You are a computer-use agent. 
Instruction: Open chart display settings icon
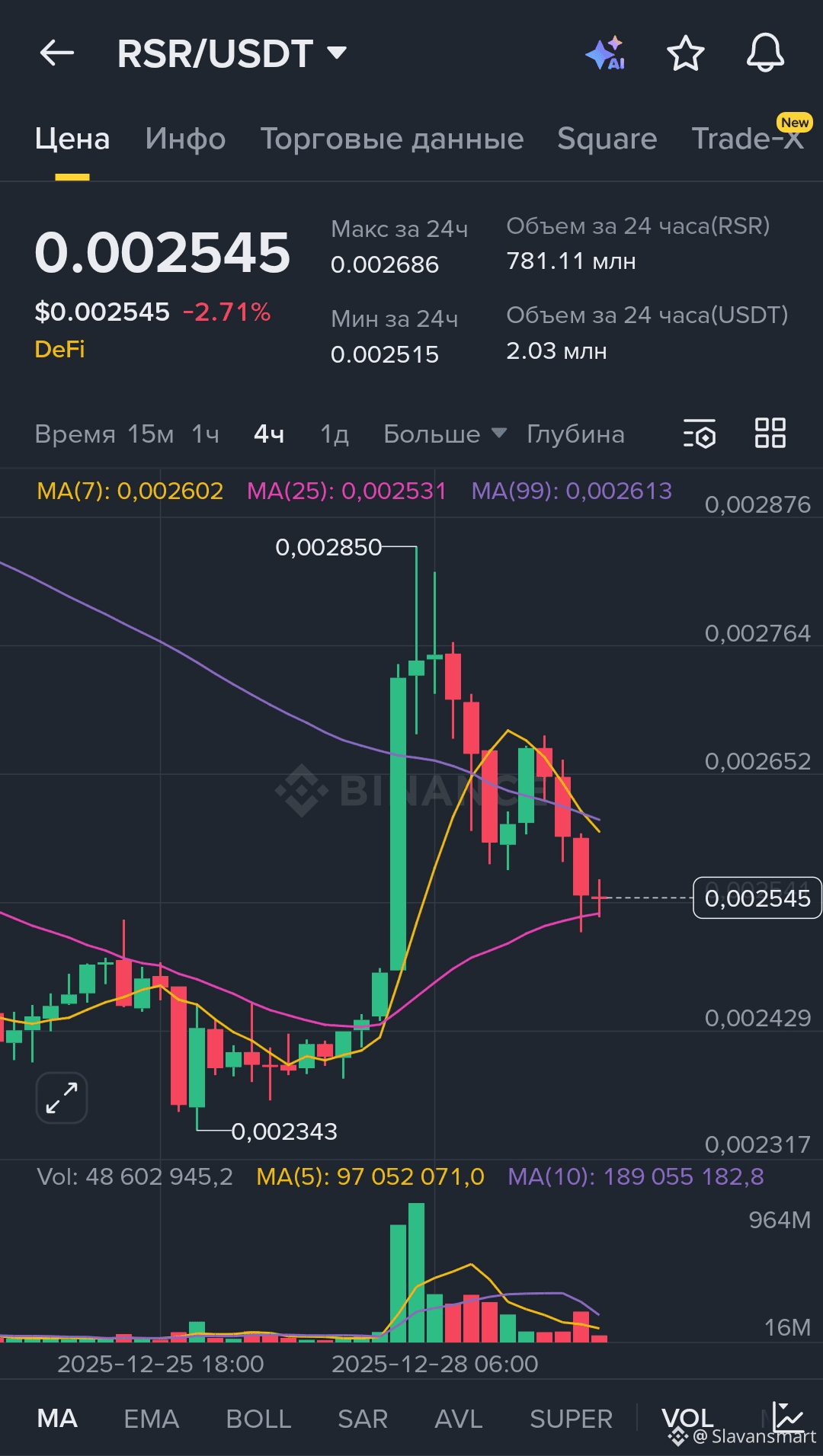(699, 434)
